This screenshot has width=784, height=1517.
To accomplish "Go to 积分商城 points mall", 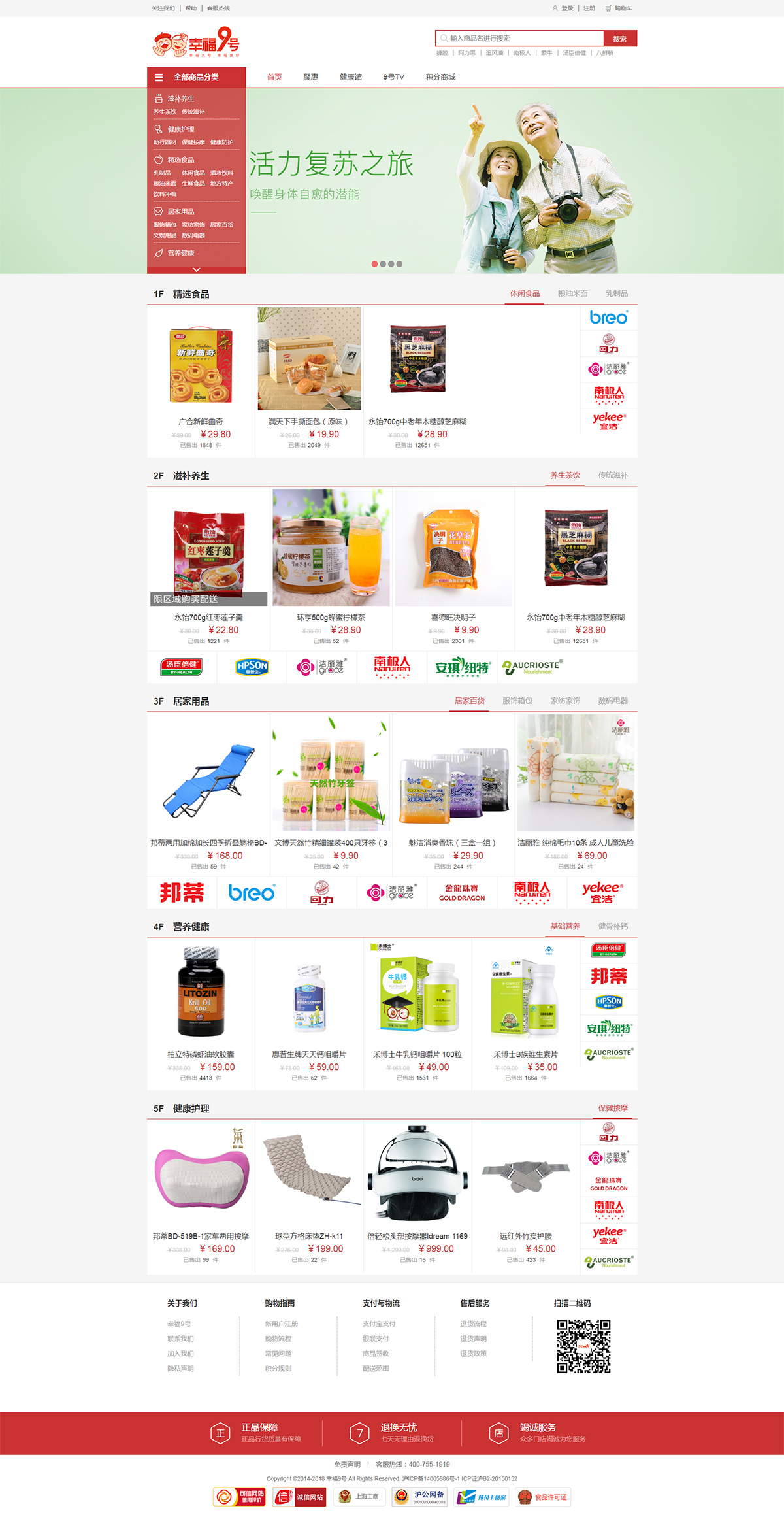I will click(440, 77).
